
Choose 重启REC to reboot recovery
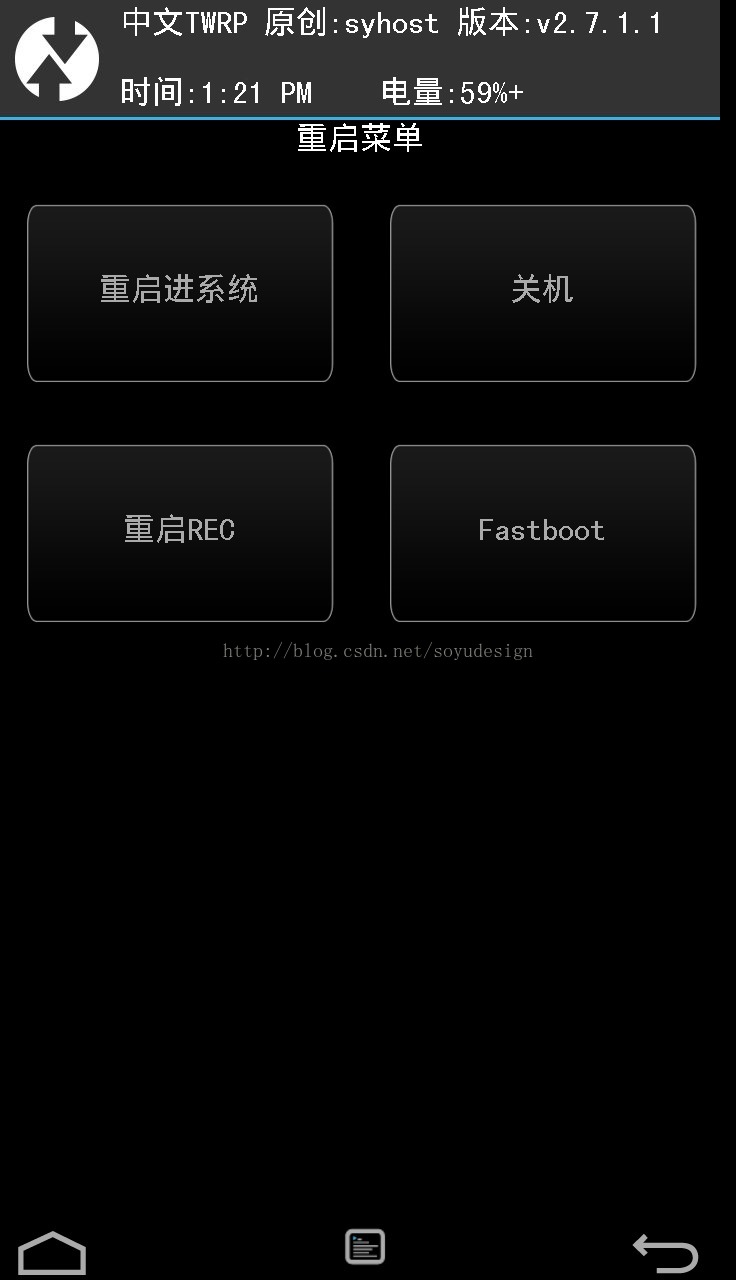(180, 533)
